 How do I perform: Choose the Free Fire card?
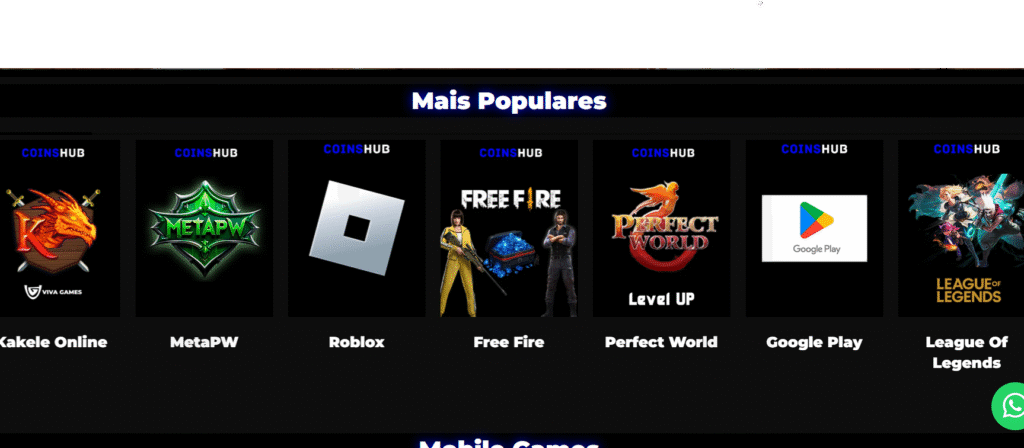509,229
